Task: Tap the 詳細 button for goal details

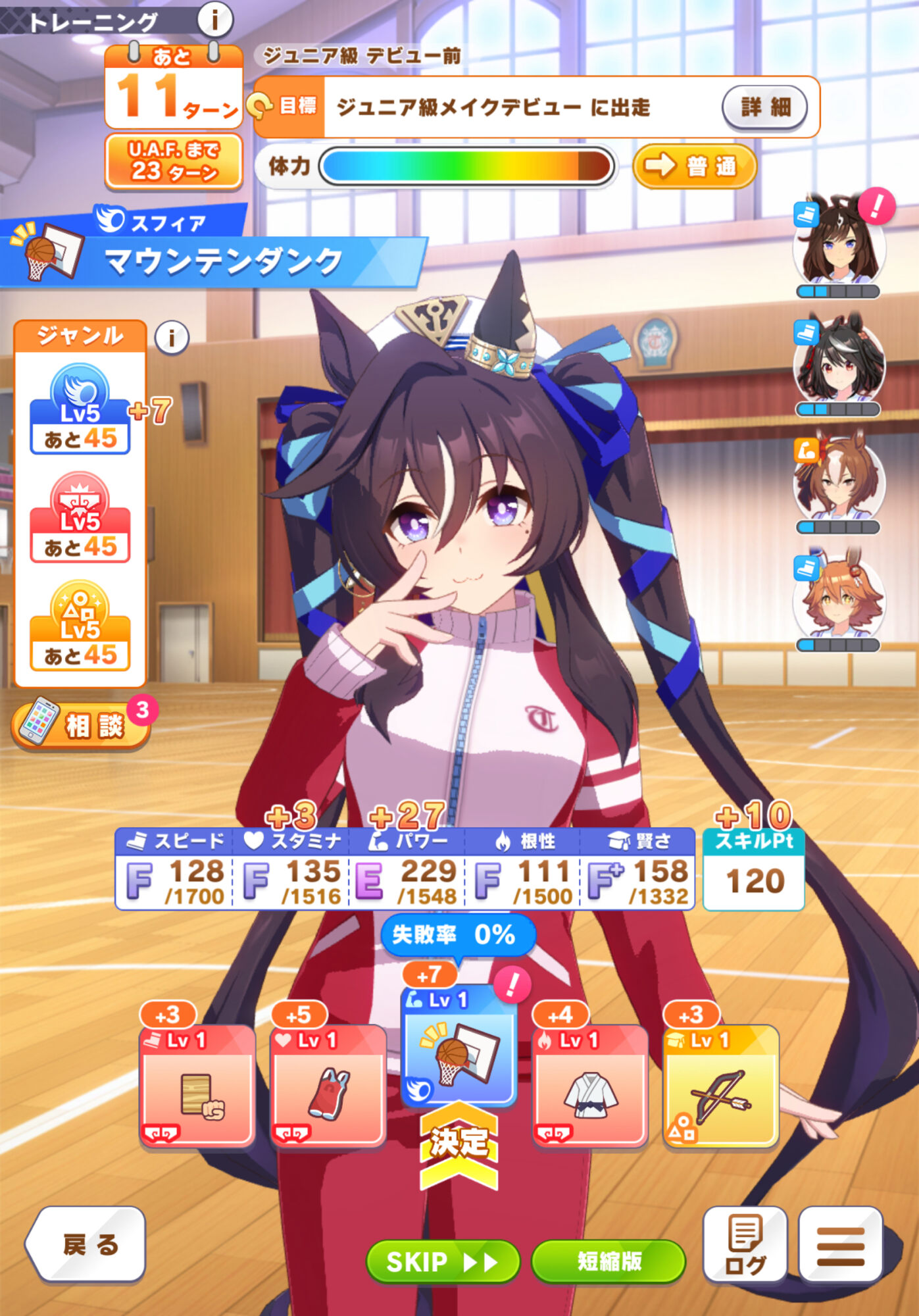Action: tap(764, 107)
